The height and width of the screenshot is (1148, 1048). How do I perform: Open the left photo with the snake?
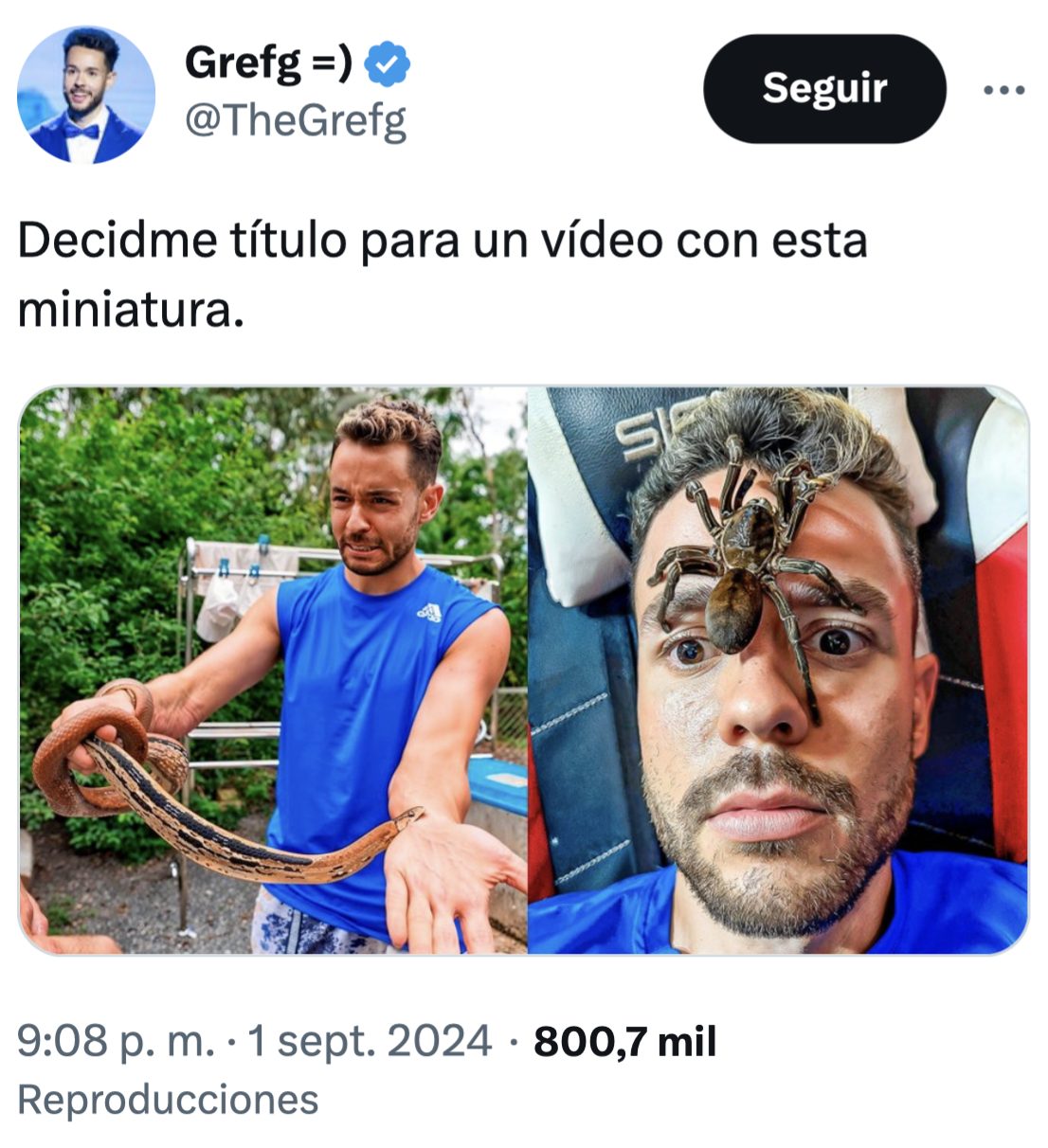point(273,670)
